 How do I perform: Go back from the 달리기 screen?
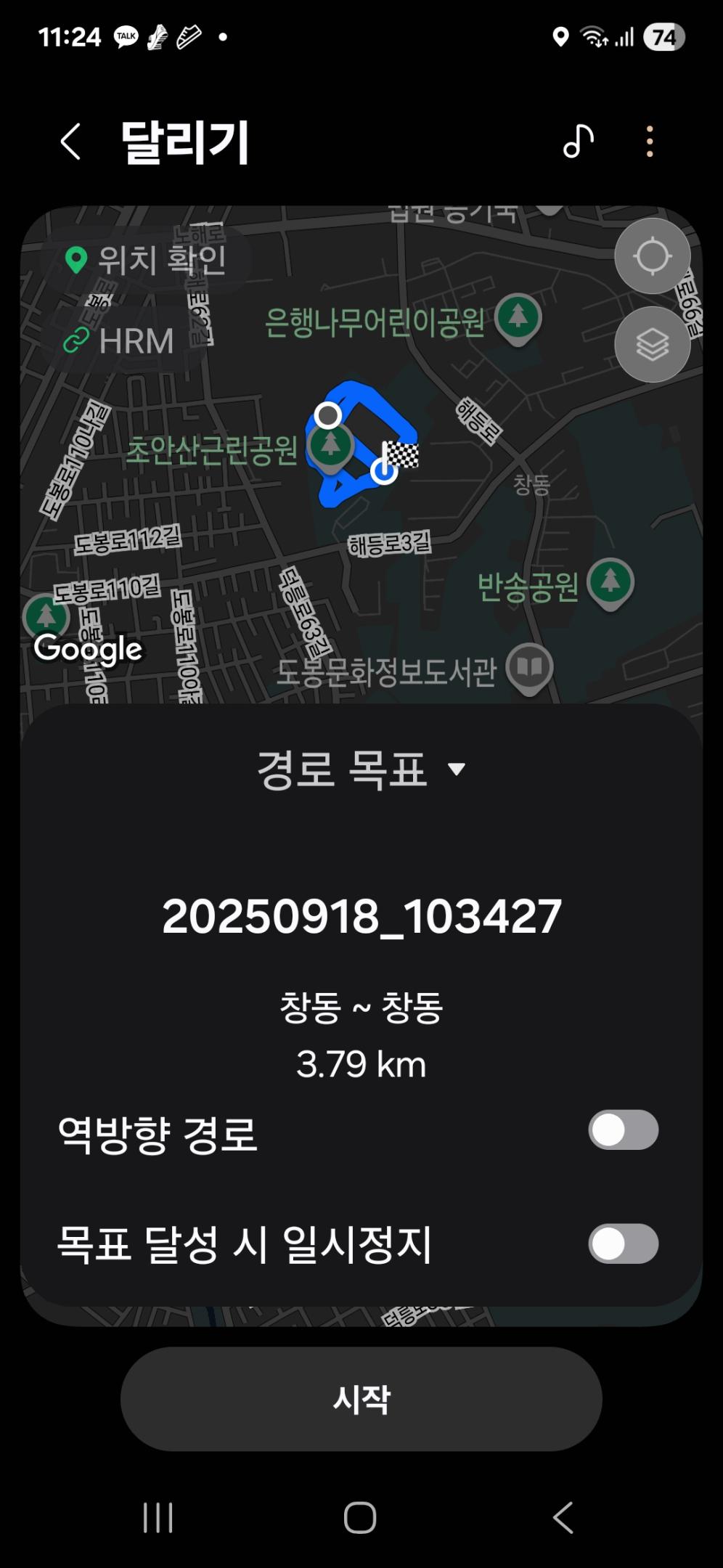pos(70,141)
